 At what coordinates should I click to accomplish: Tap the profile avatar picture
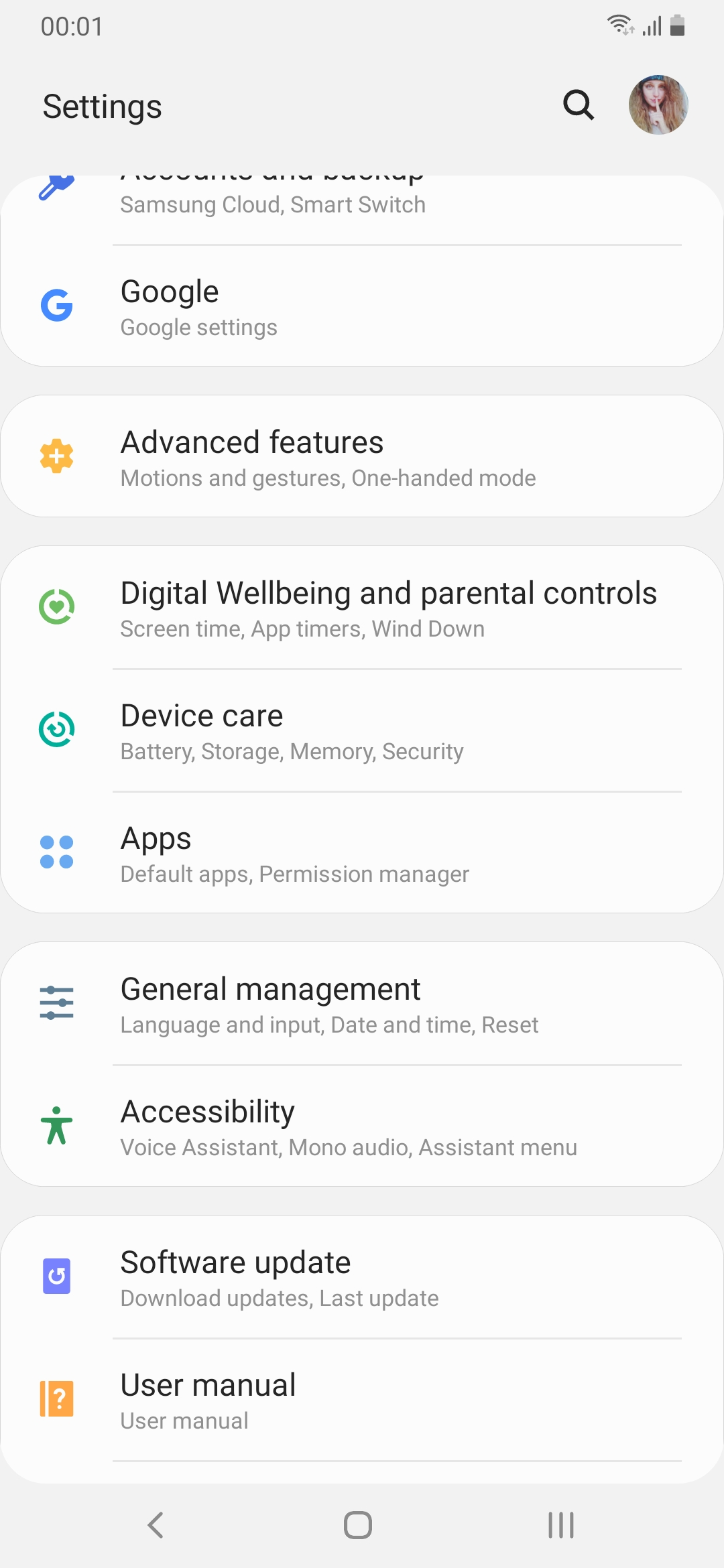point(658,105)
